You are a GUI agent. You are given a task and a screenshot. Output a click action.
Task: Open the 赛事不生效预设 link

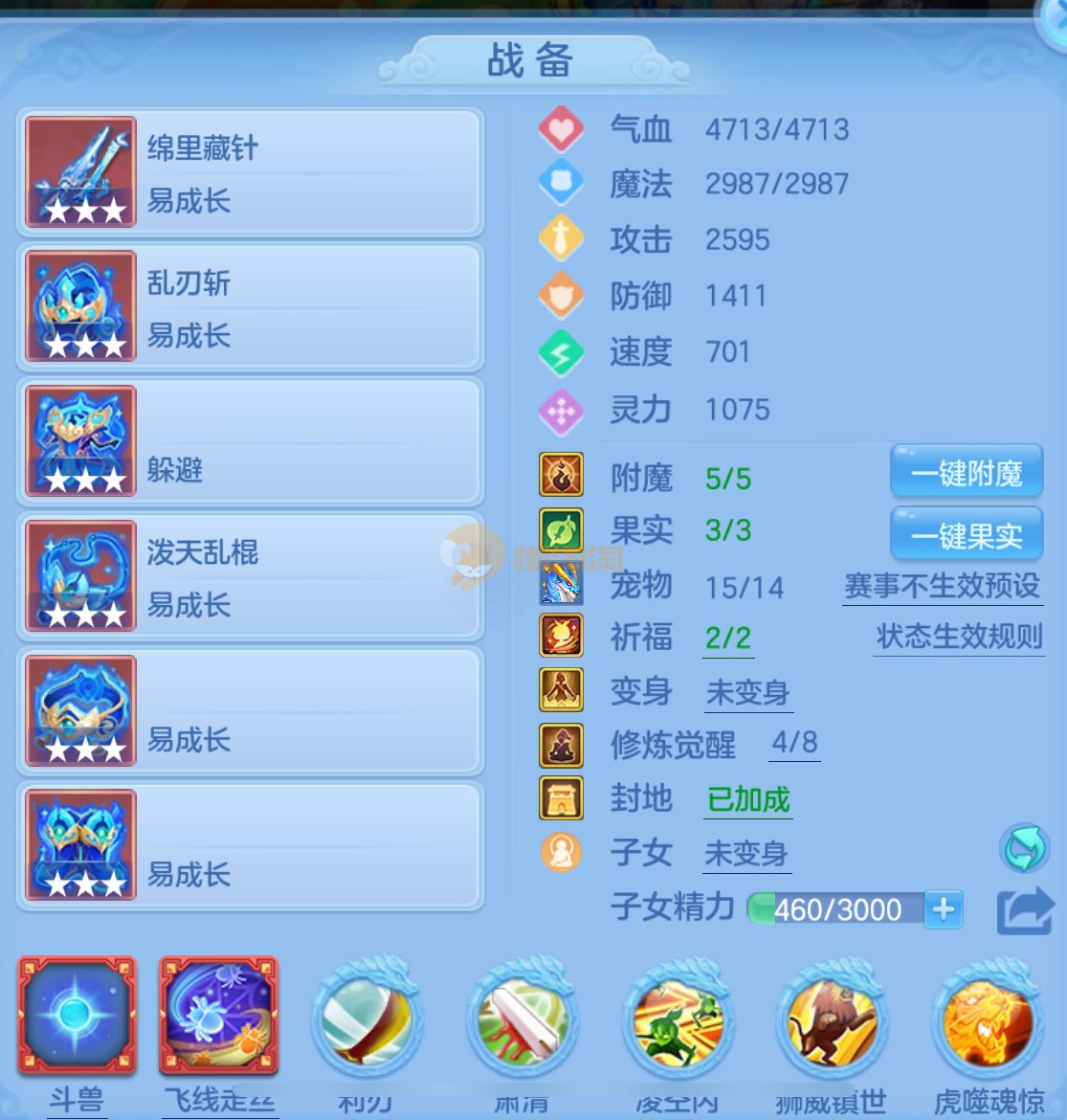click(x=942, y=585)
